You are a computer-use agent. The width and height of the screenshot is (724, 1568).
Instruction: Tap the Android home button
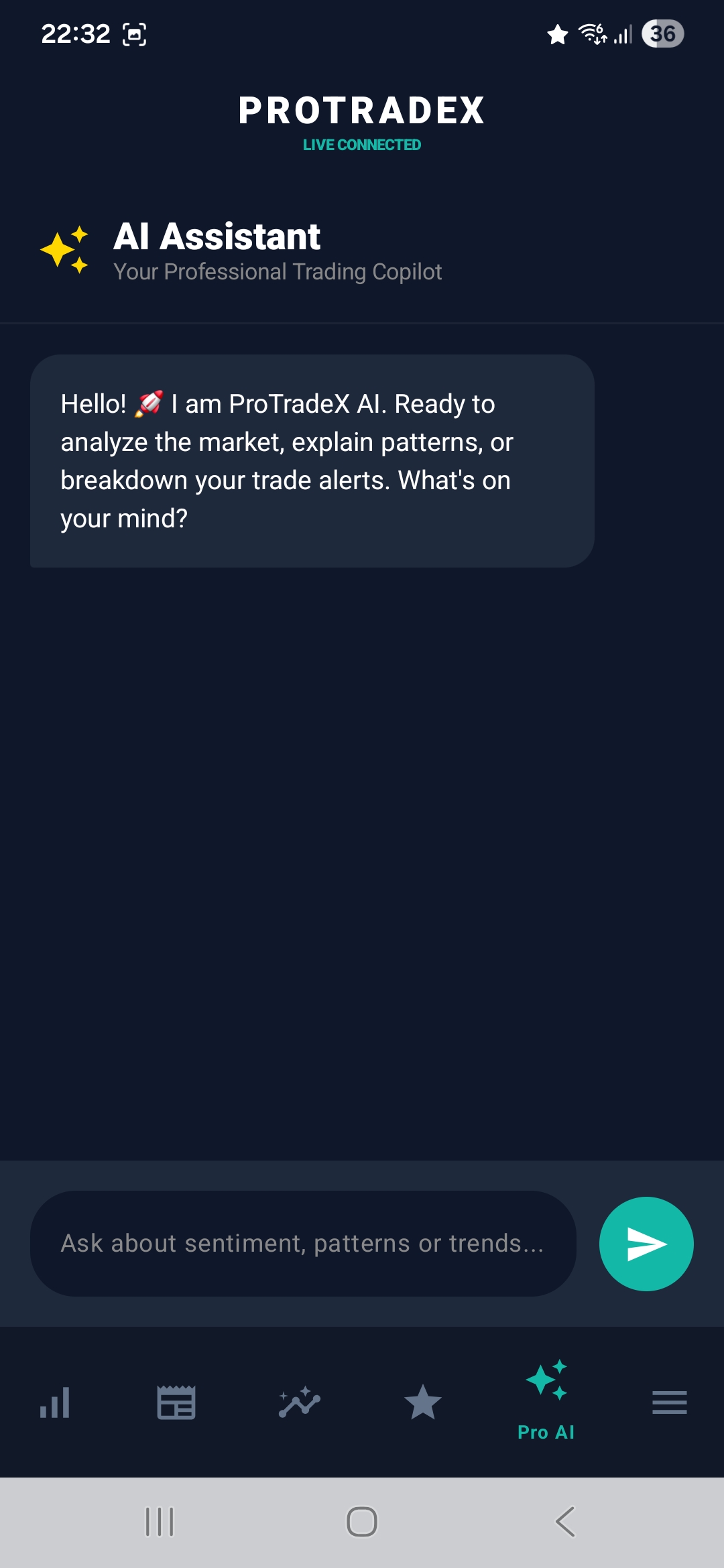click(x=362, y=1521)
